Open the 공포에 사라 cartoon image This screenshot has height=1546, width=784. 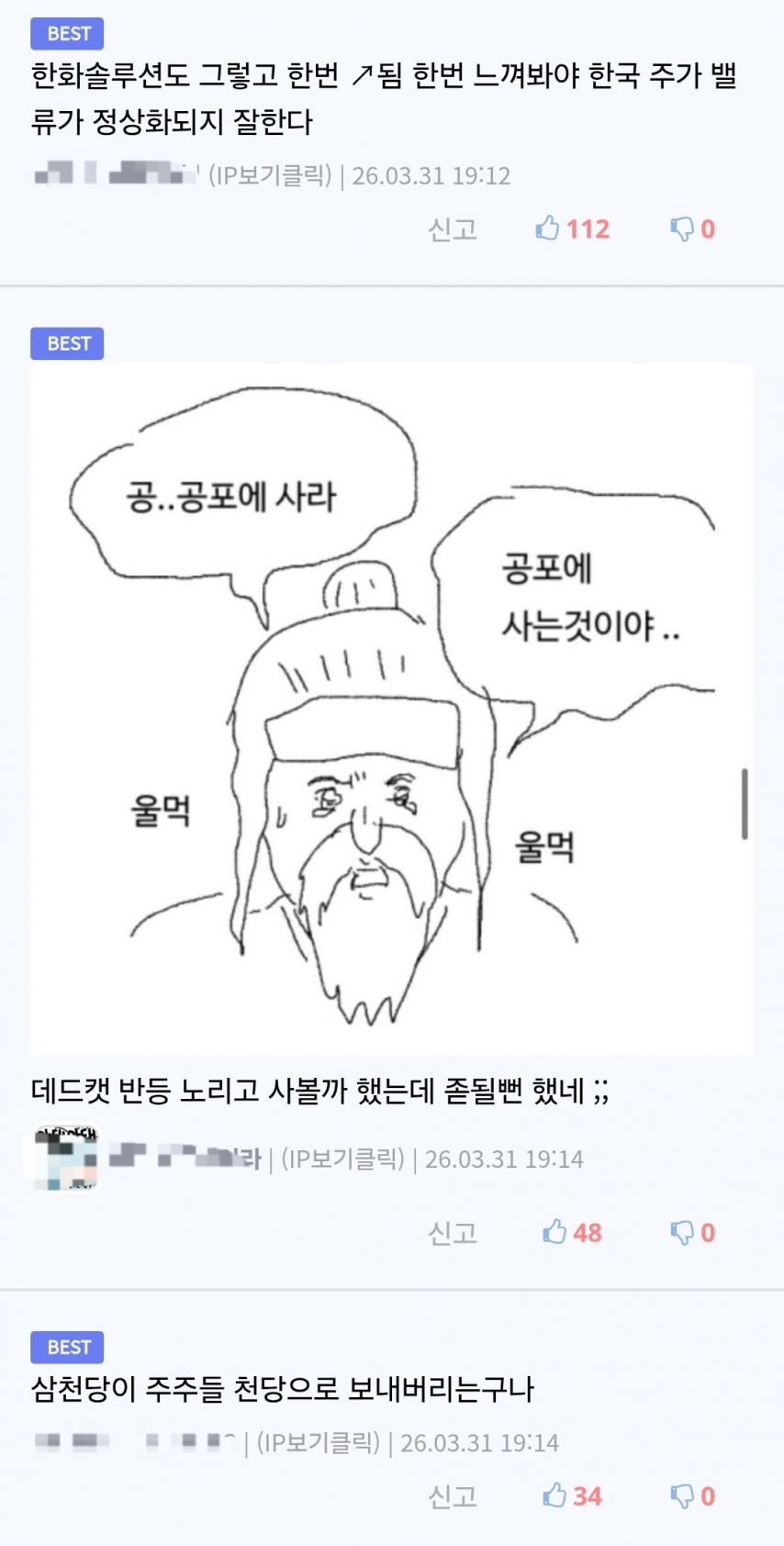(391, 708)
